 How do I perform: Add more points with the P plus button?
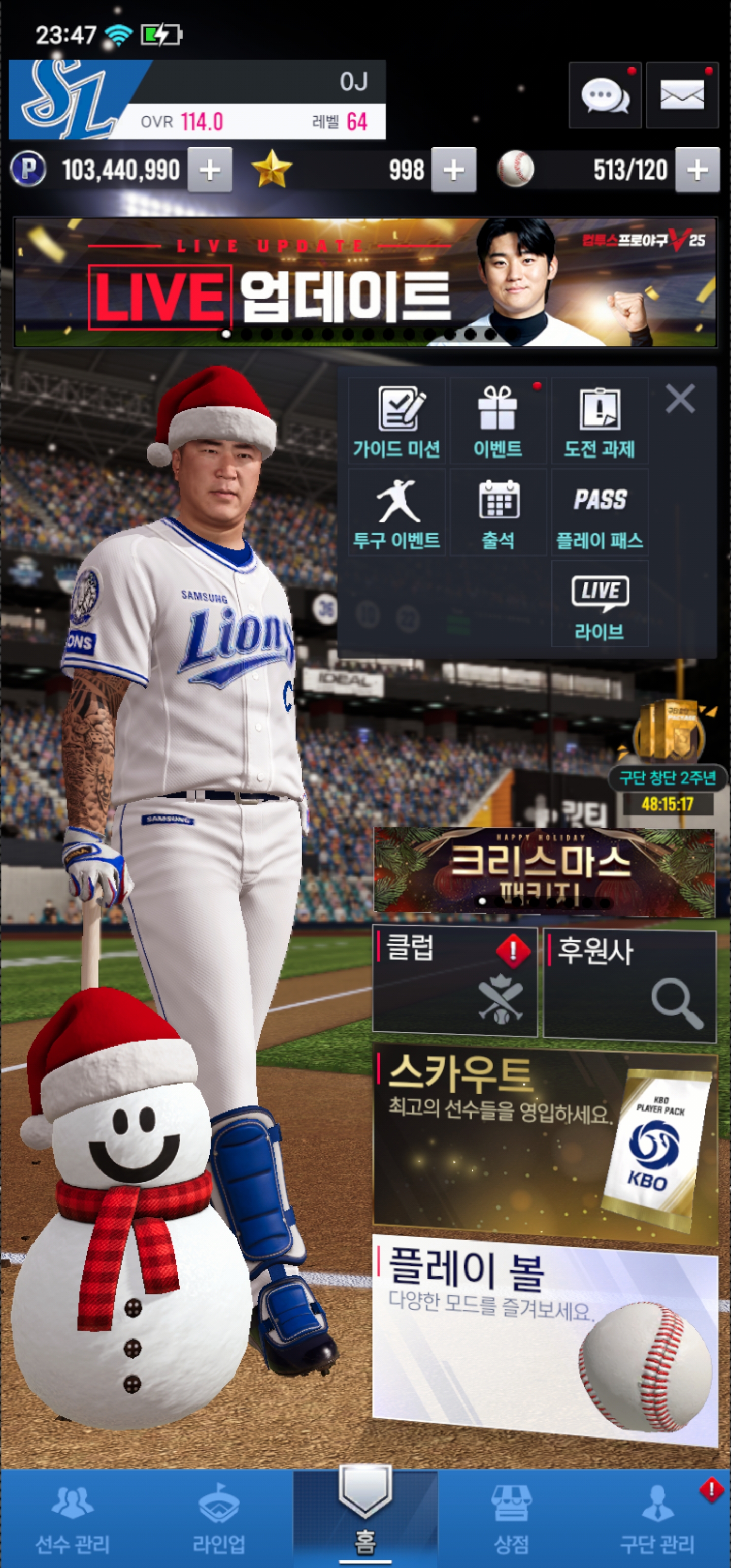click(209, 170)
